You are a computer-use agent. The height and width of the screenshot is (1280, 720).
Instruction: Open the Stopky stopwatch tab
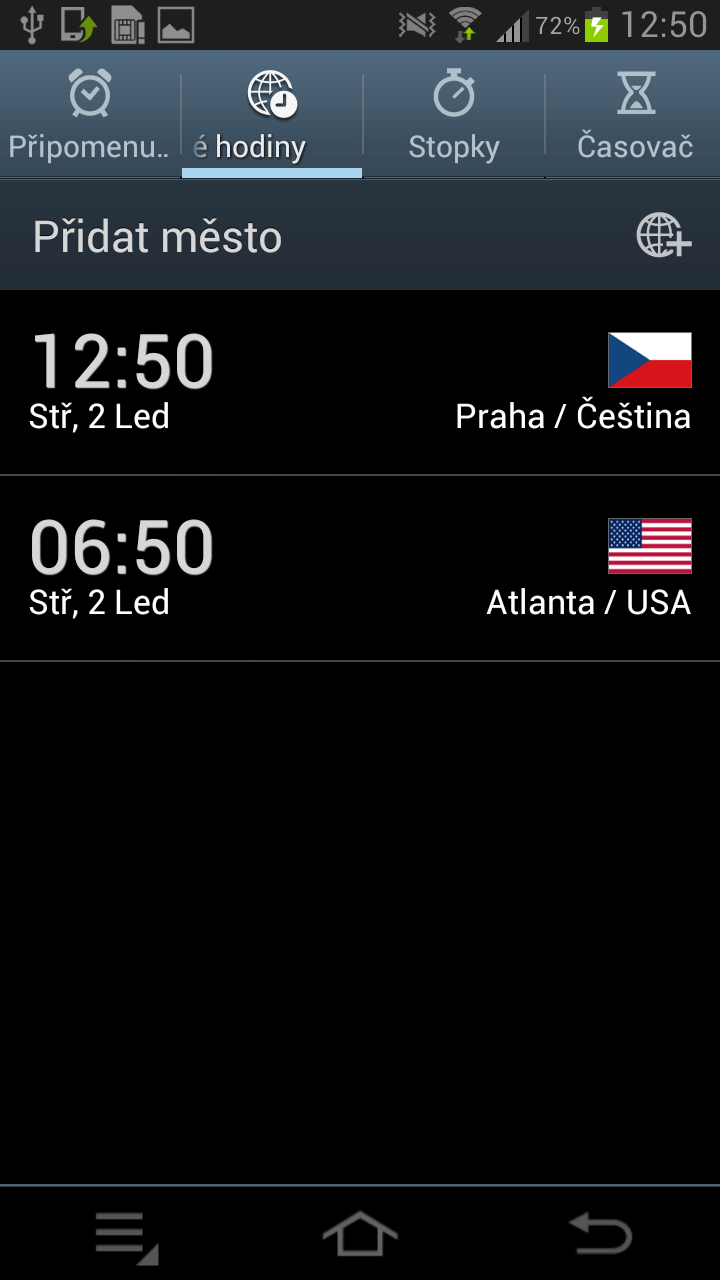pos(454,115)
